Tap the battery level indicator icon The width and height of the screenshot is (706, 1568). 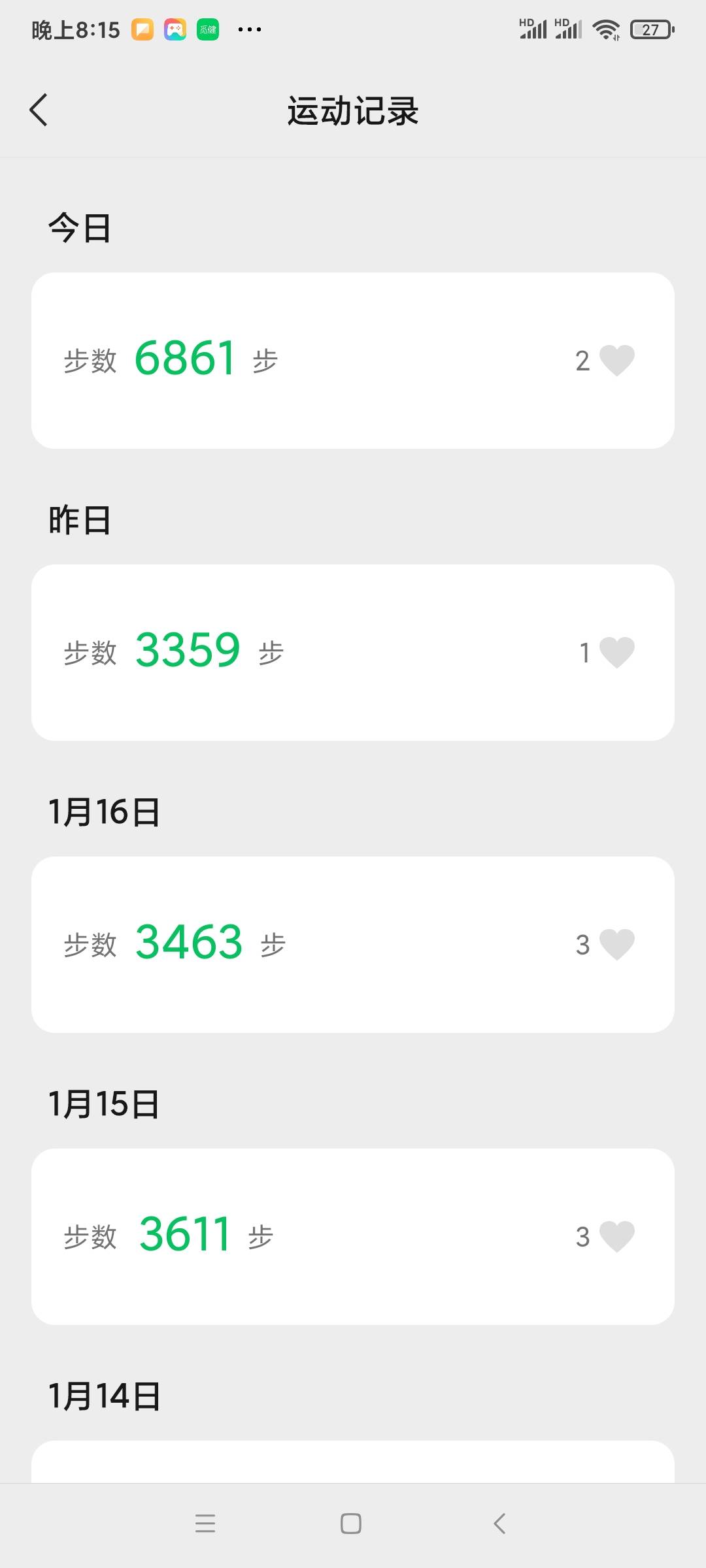pyautogui.click(x=650, y=29)
